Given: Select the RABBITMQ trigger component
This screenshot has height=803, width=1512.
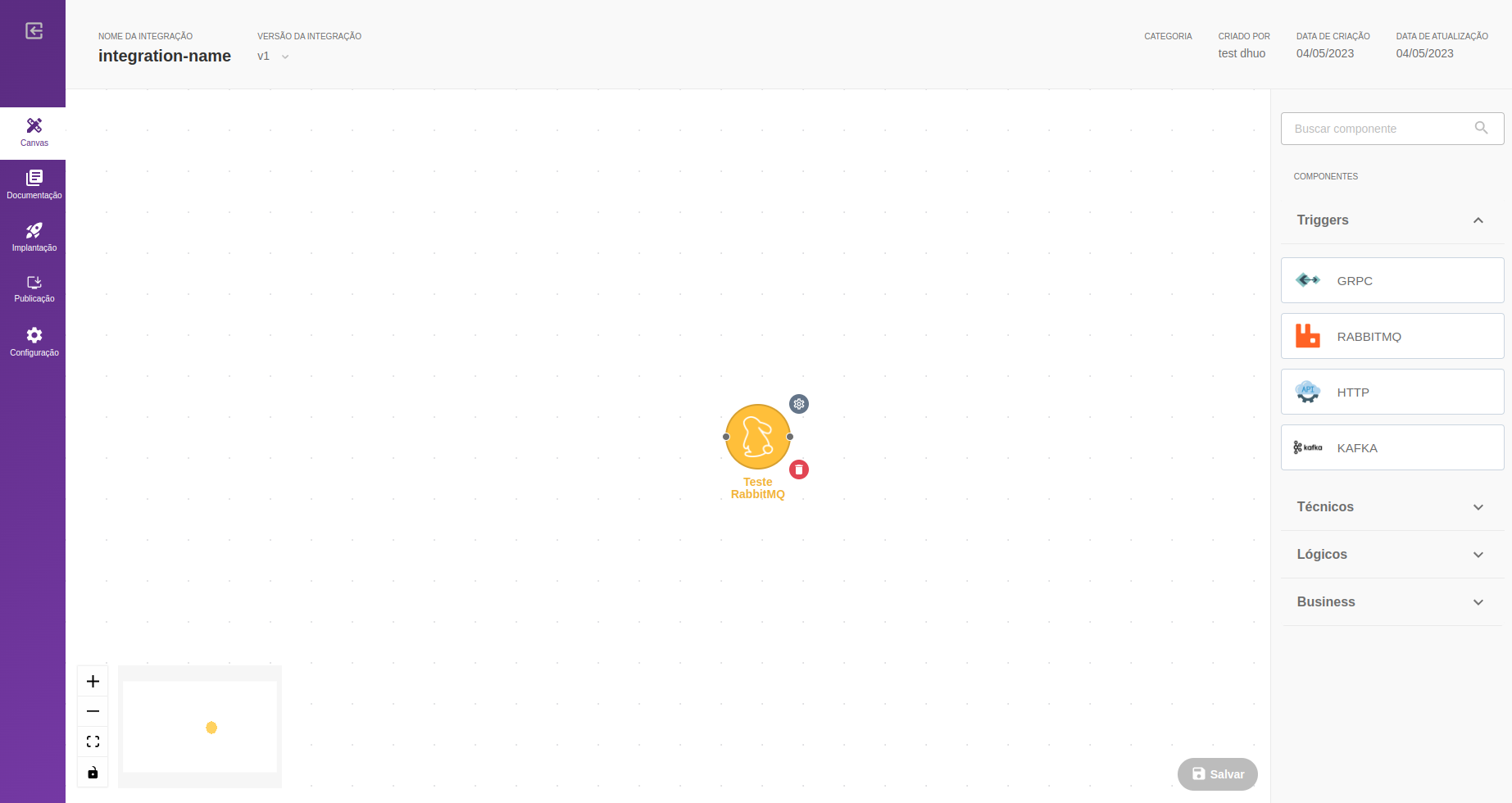Looking at the screenshot, I should (1392, 336).
